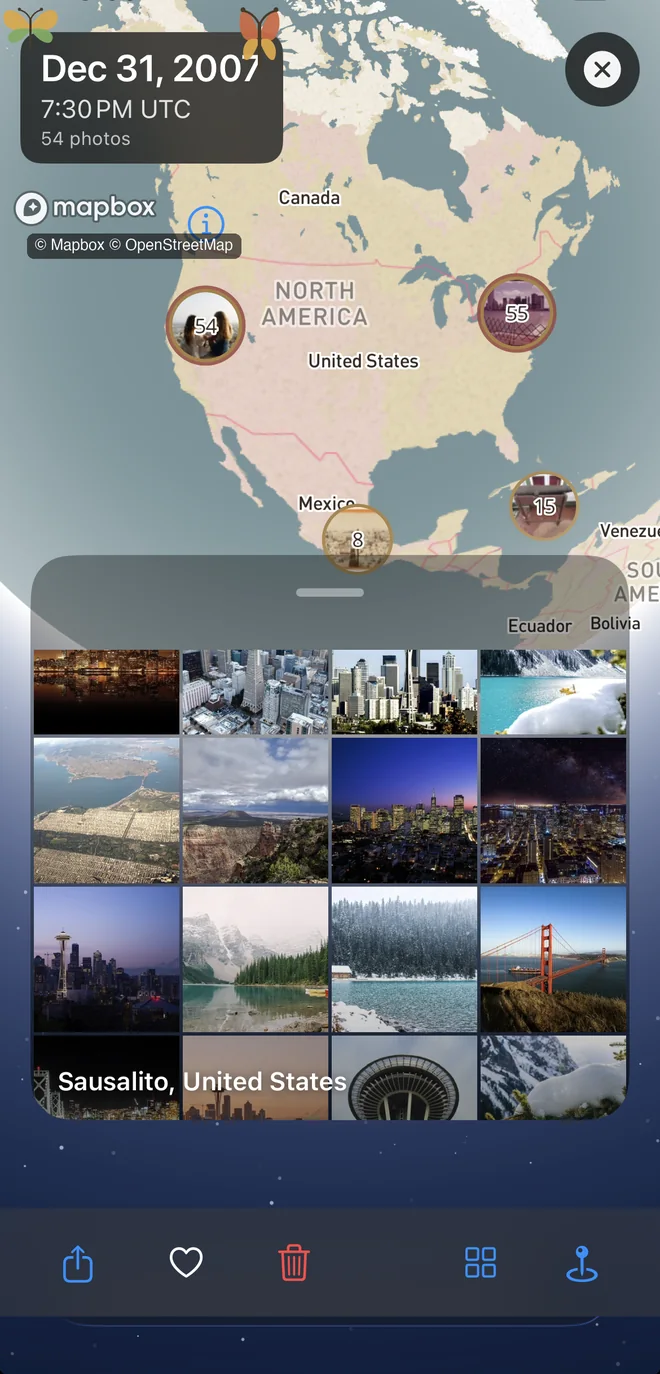Share the selected photos
Image resolution: width=660 pixels, height=1374 pixels.
click(78, 1264)
